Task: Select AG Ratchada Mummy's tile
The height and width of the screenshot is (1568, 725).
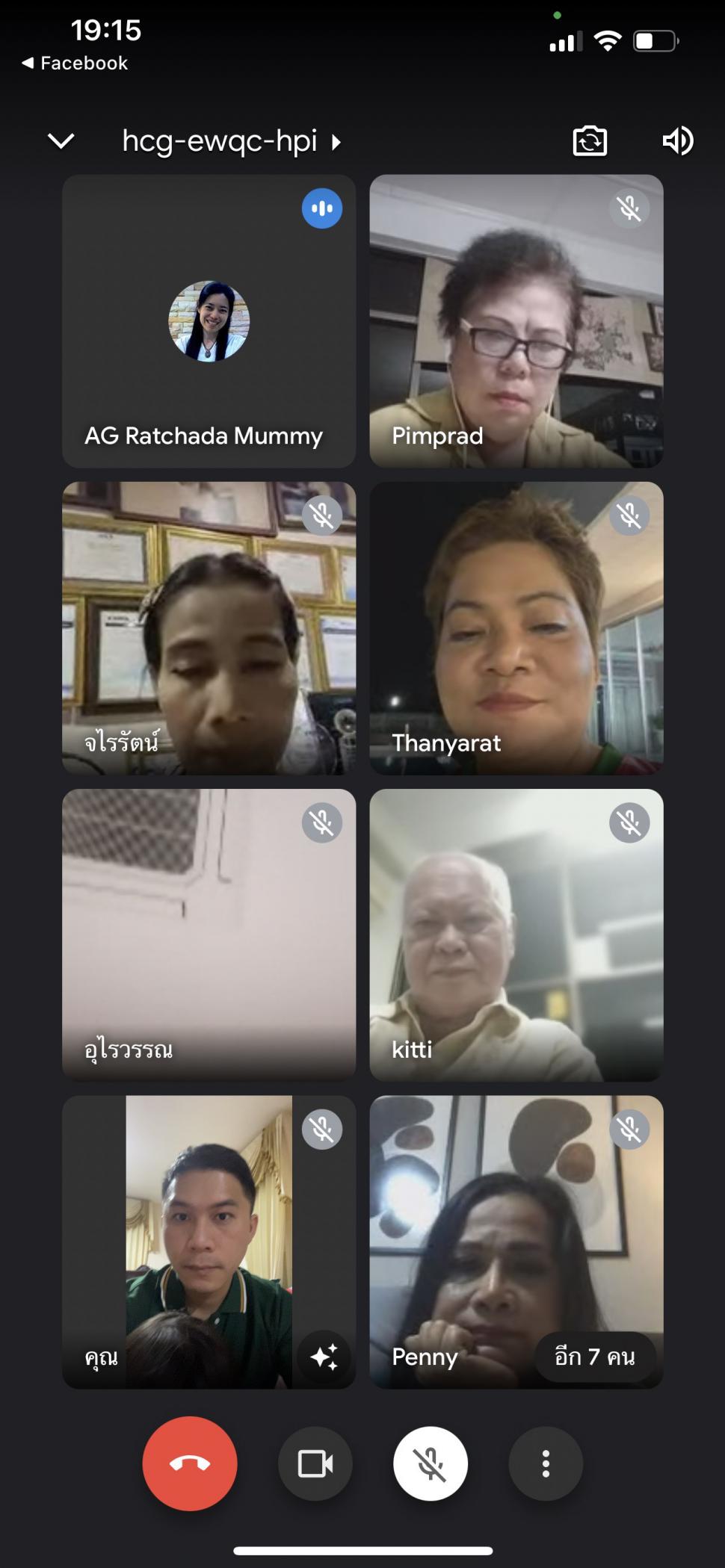Action: (209, 321)
